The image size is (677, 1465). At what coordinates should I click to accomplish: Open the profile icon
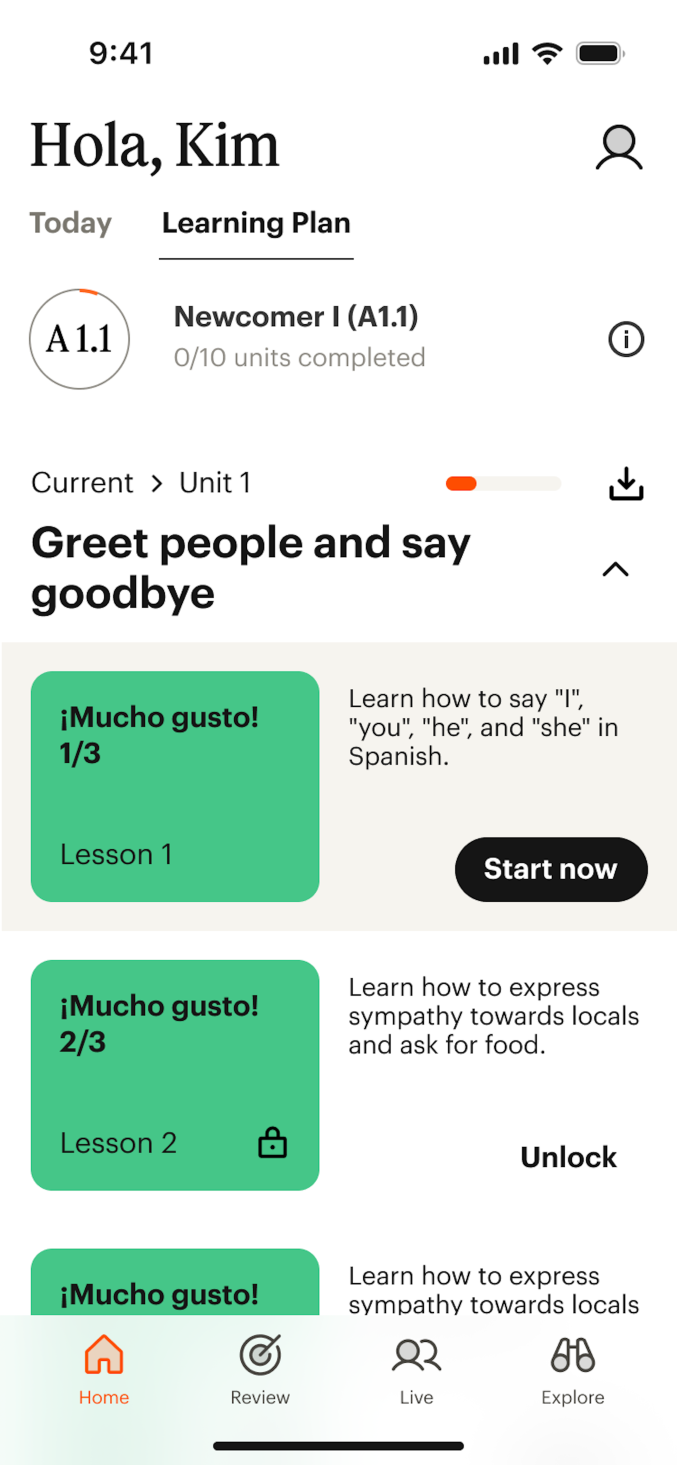(x=619, y=148)
